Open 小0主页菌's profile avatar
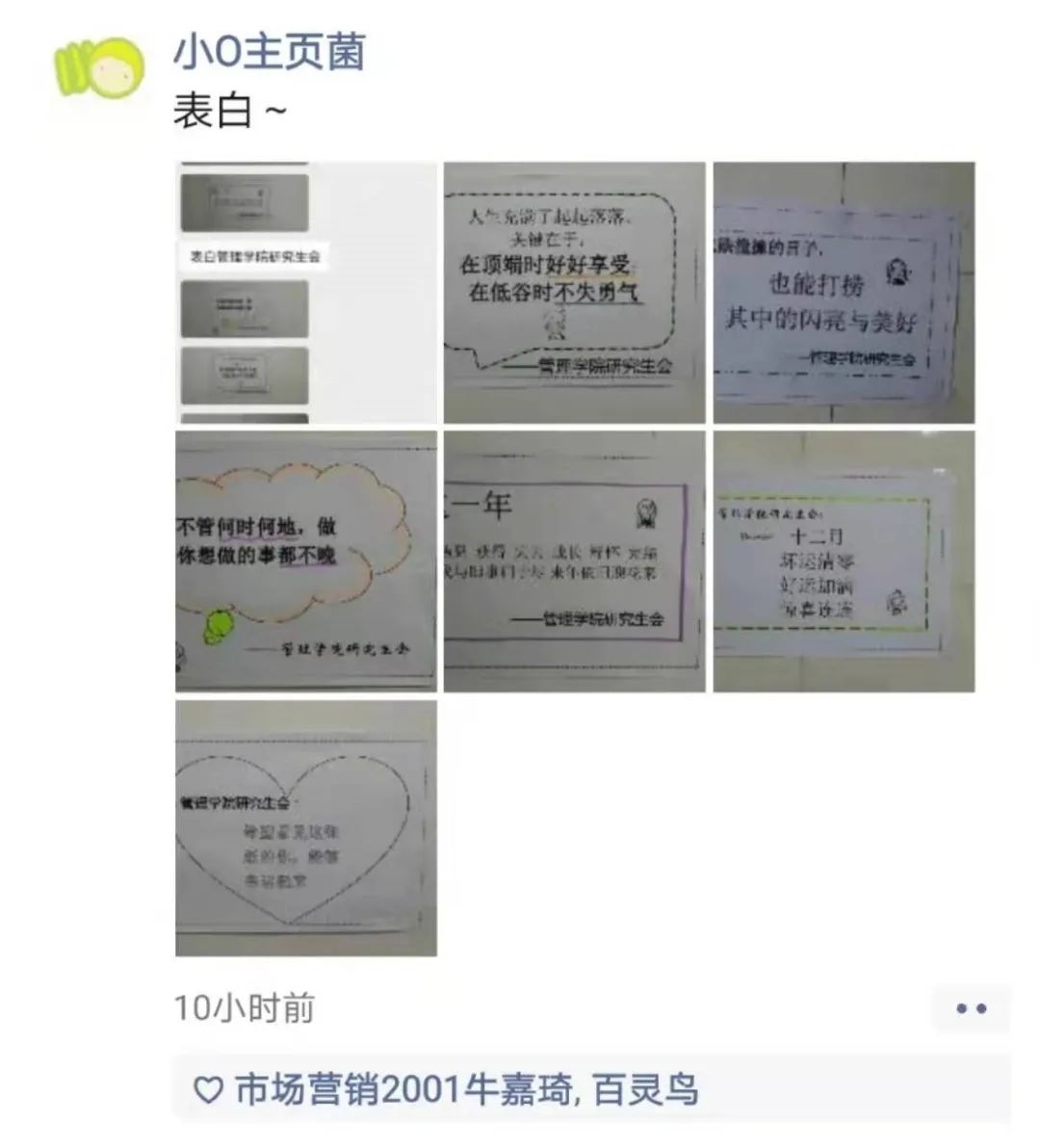 (x=98, y=68)
